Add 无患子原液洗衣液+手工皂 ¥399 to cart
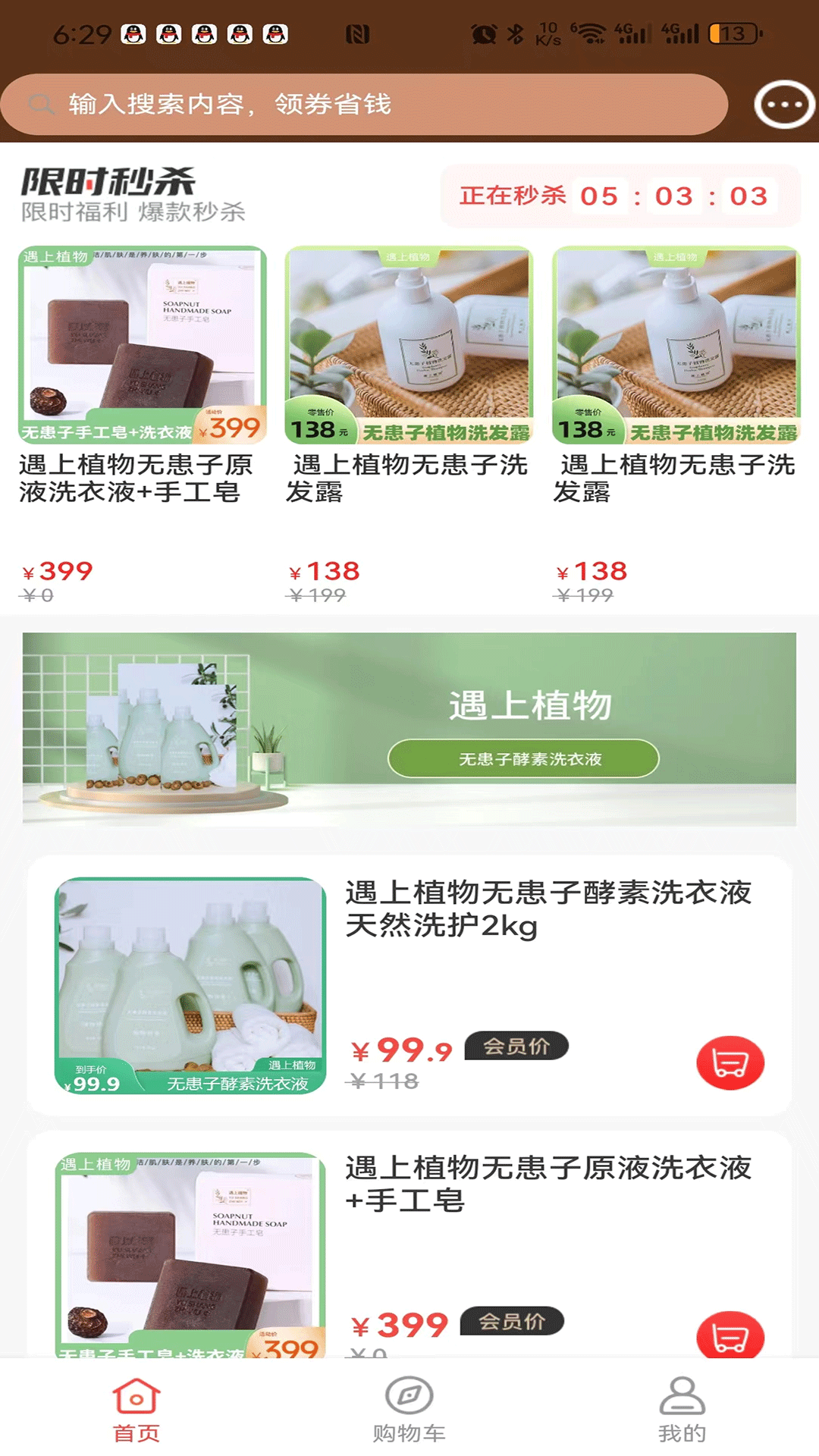The width and height of the screenshot is (819, 1456). [730, 1336]
